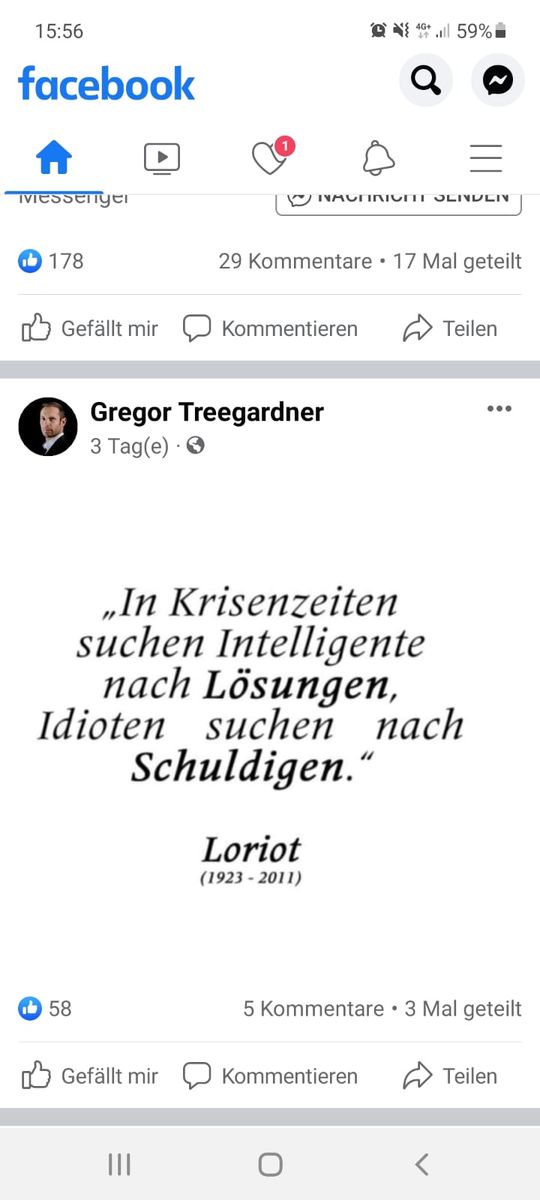Screen dimensions: 540x1200
Task: Open Gregor Treegardner's profile name
Action: click(x=207, y=412)
